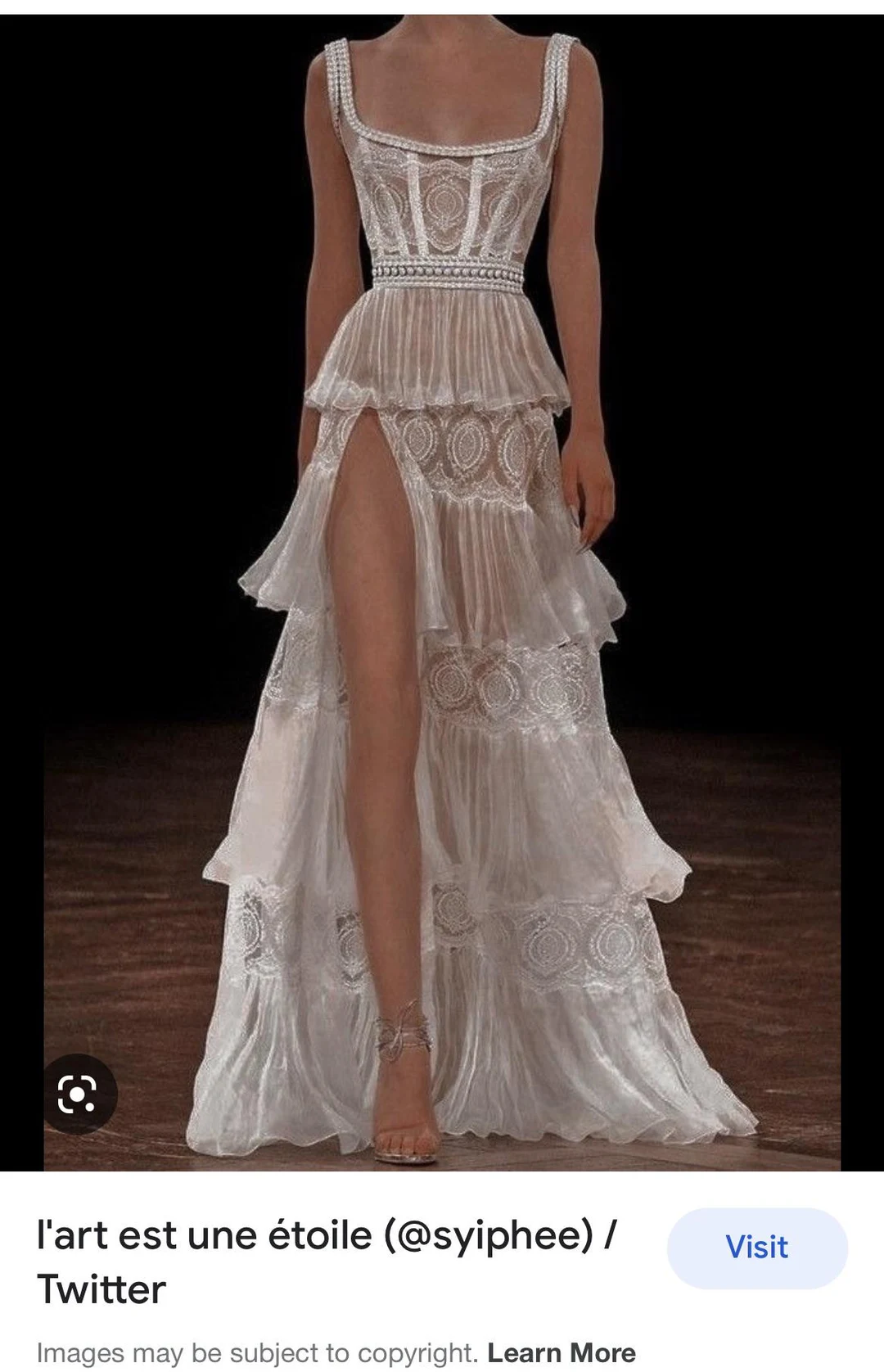Open the Learn More copyright link
The height and width of the screenshot is (1372, 884).
click(562, 1352)
